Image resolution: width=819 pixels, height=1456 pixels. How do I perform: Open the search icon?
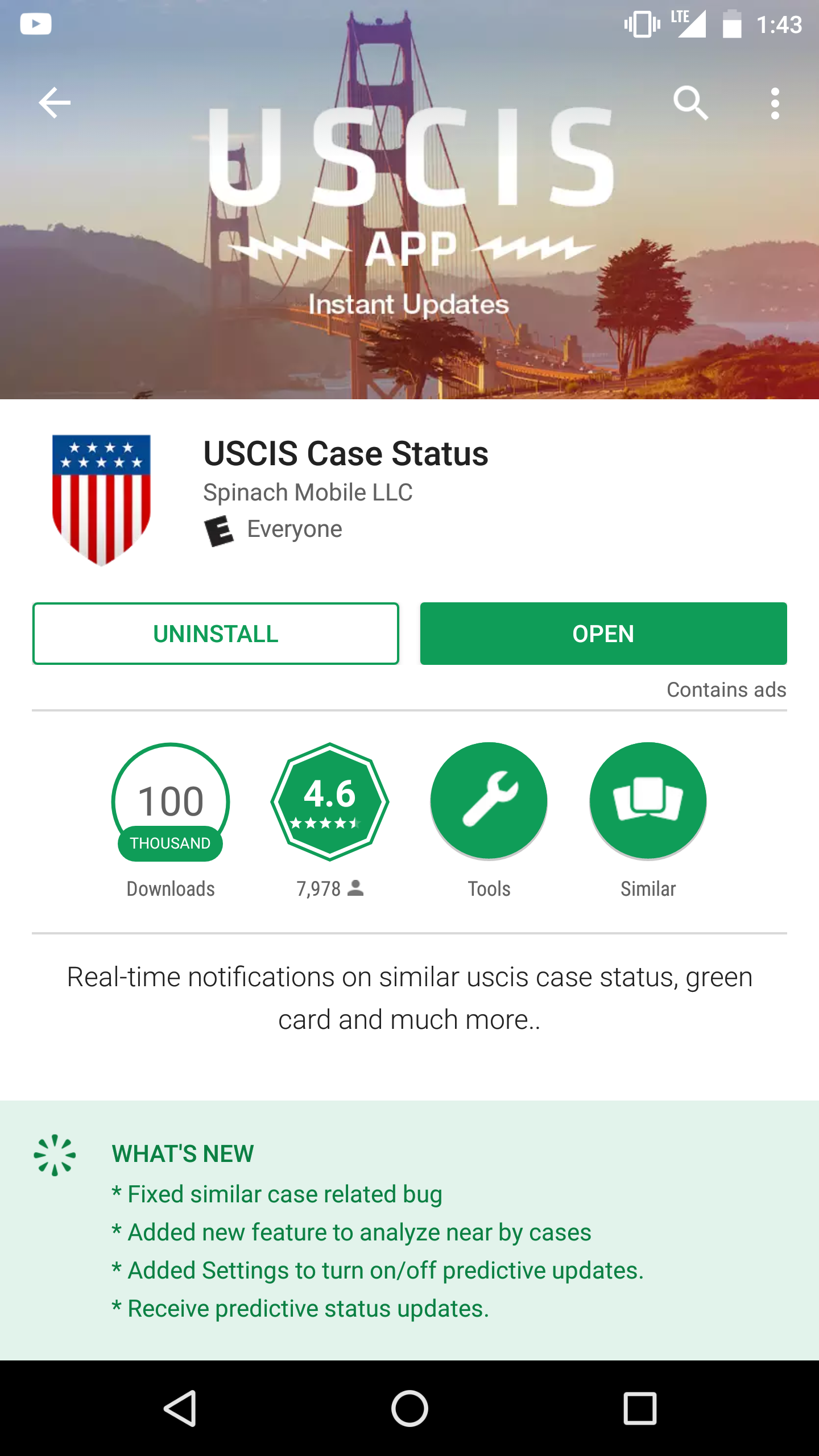point(690,103)
